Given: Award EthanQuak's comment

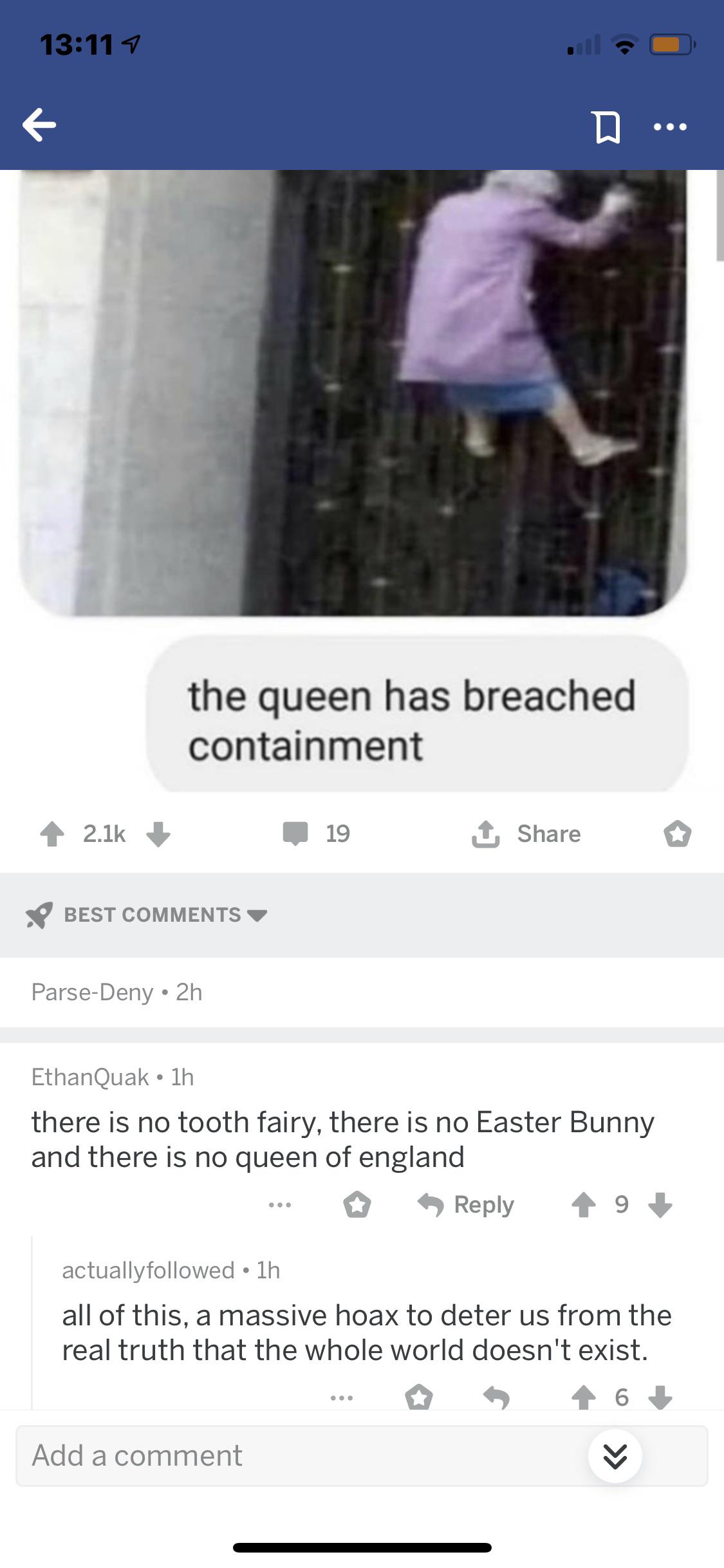Looking at the screenshot, I should (x=357, y=1204).
